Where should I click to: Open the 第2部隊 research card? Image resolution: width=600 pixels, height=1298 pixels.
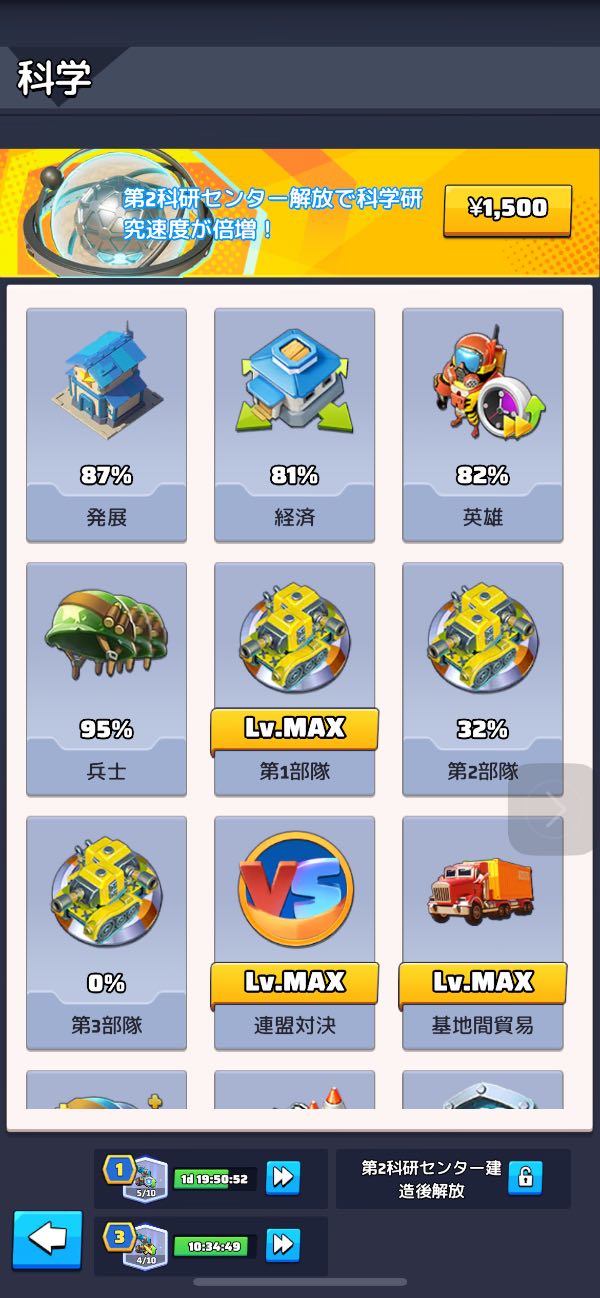click(482, 679)
